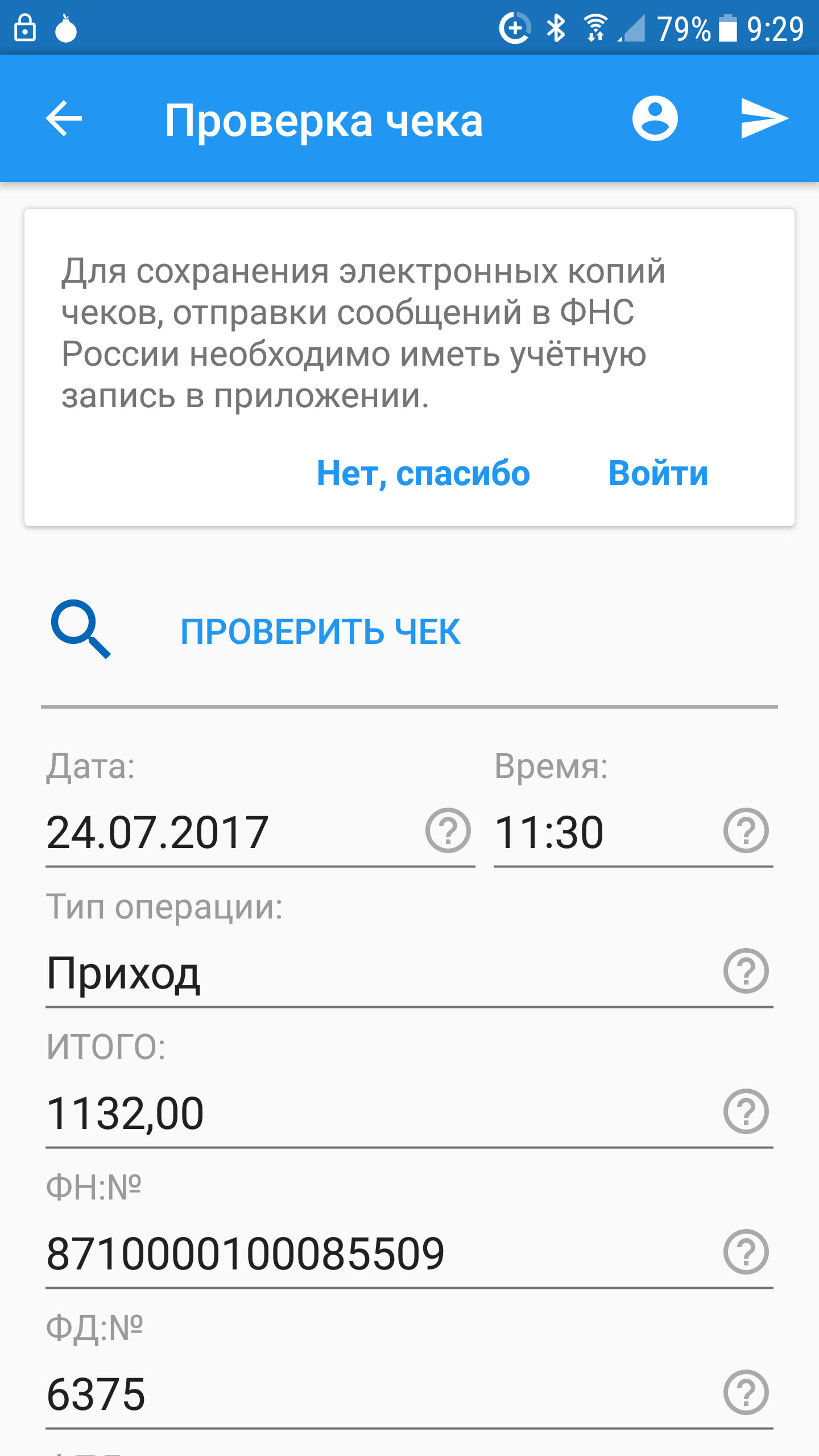The height and width of the screenshot is (1456, 819).
Task: Edit the Время field value
Action: [606, 833]
